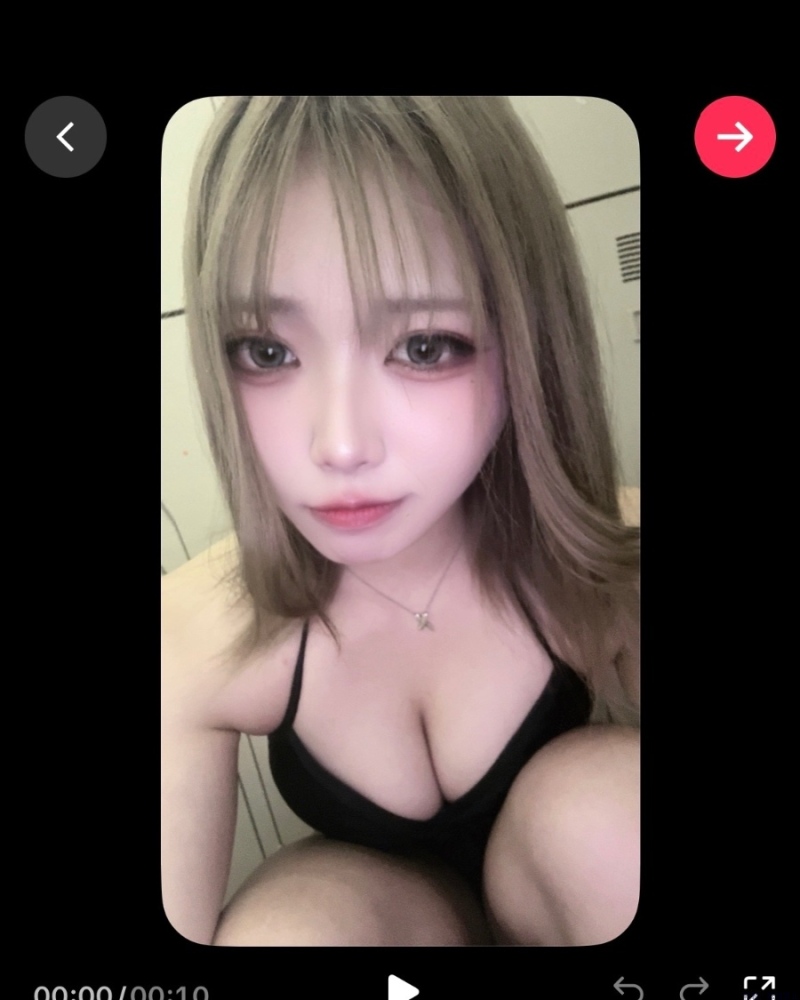Proceed forward with the red arrow button

click(x=735, y=138)
